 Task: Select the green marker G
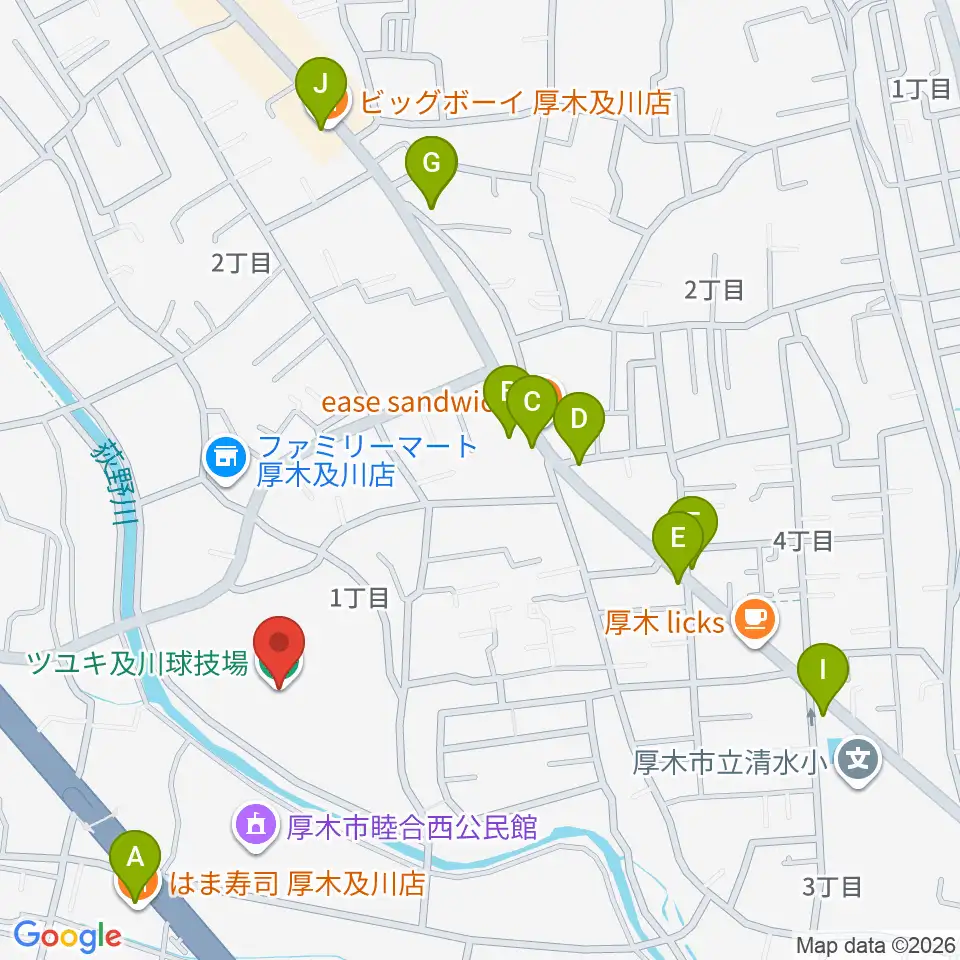[x=432, y=171]
